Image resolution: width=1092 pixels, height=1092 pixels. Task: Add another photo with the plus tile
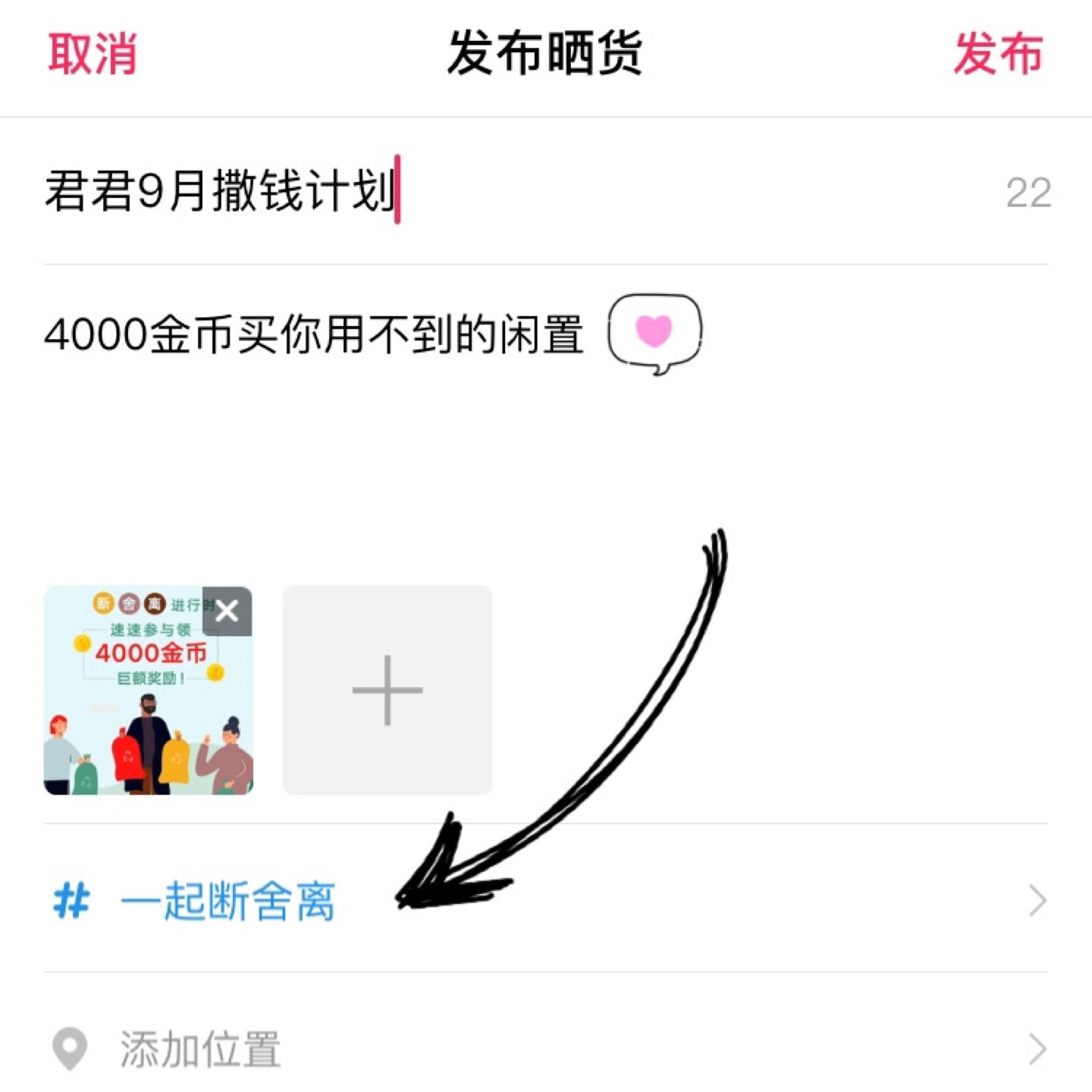tap(387, 690)
